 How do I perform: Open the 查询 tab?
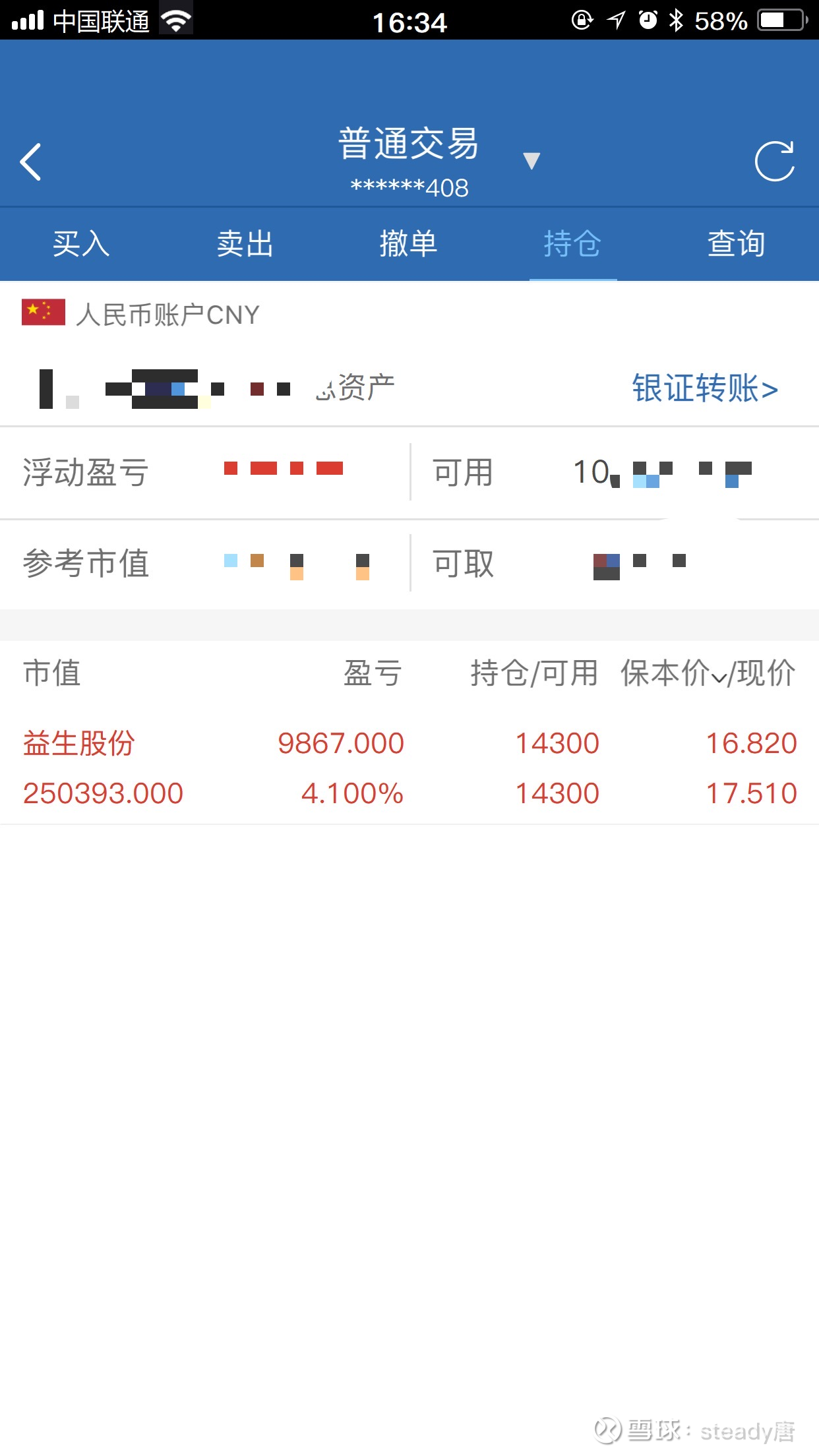736,244
